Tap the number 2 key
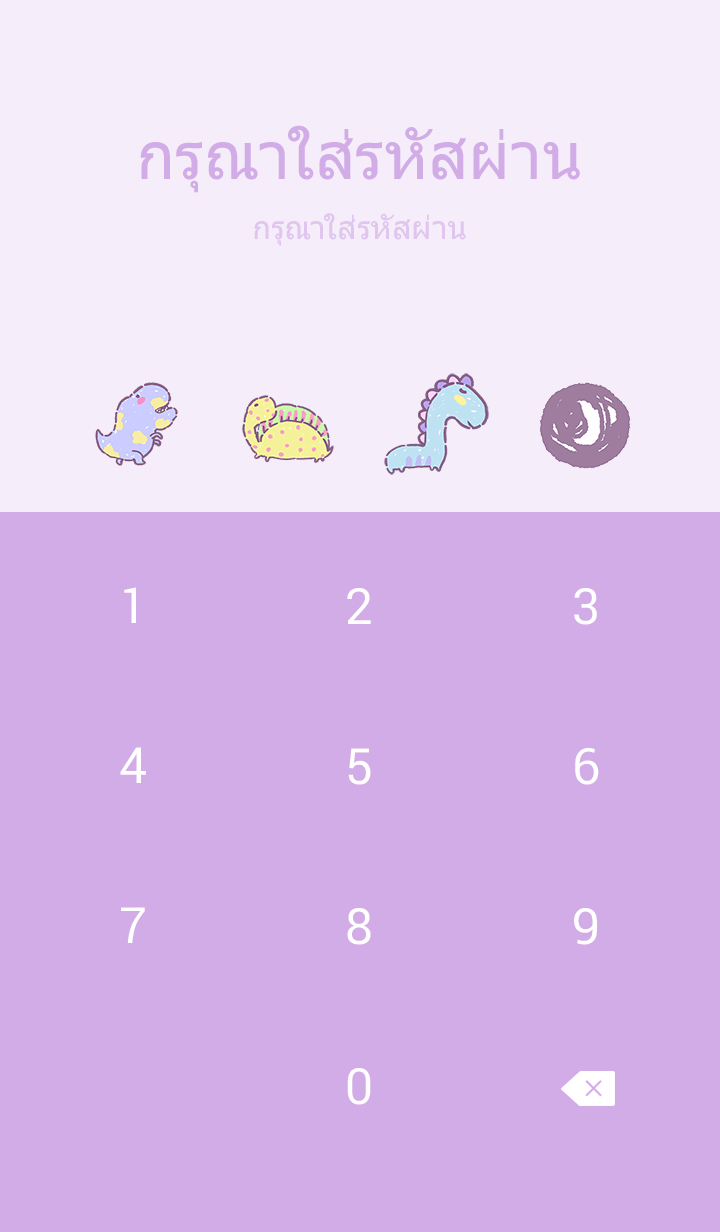 [x=359, y=607]
